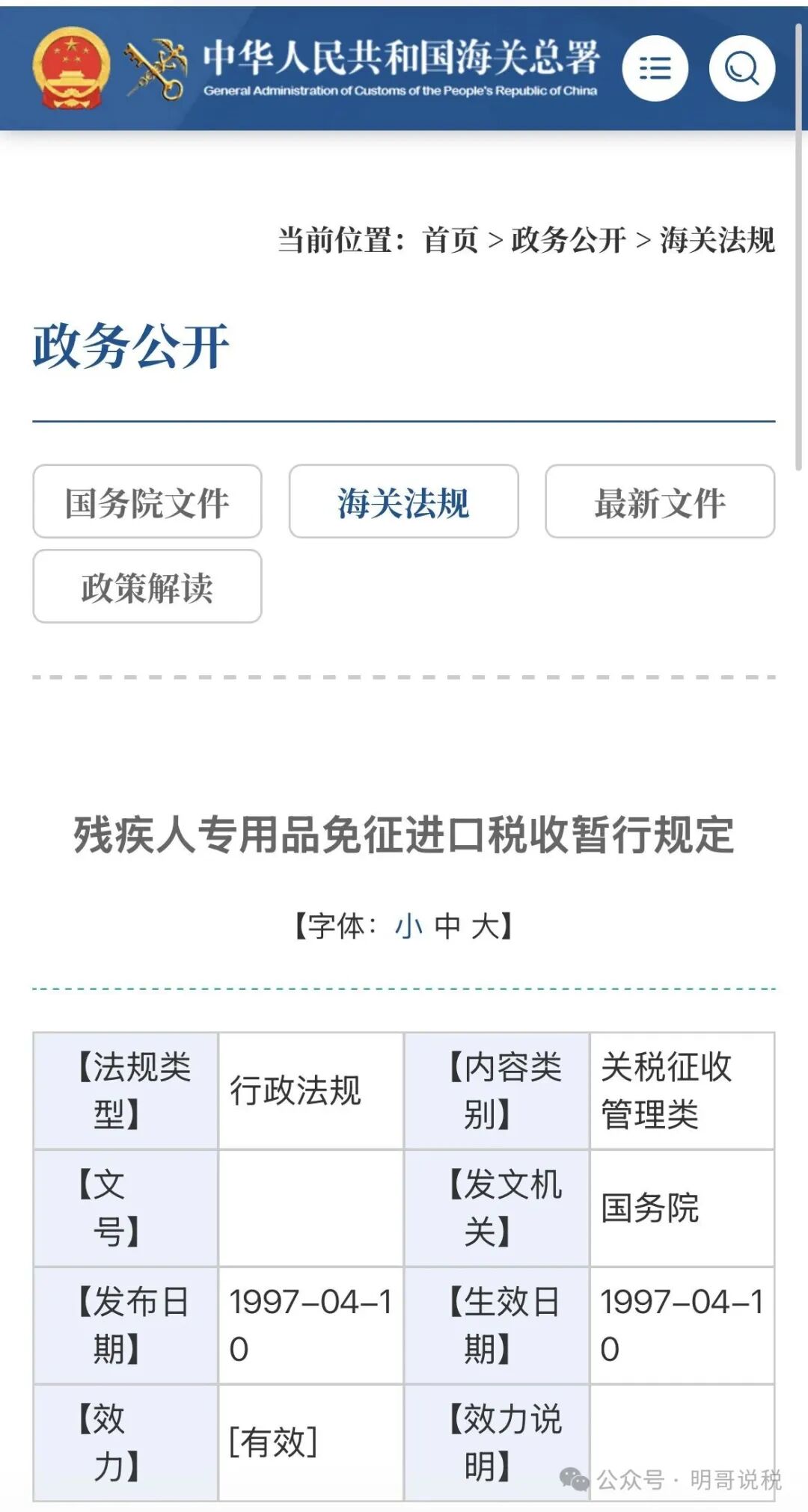The image size is (808, 1512).
Task: Set font size to 小
Action: [x=408, y=926]
